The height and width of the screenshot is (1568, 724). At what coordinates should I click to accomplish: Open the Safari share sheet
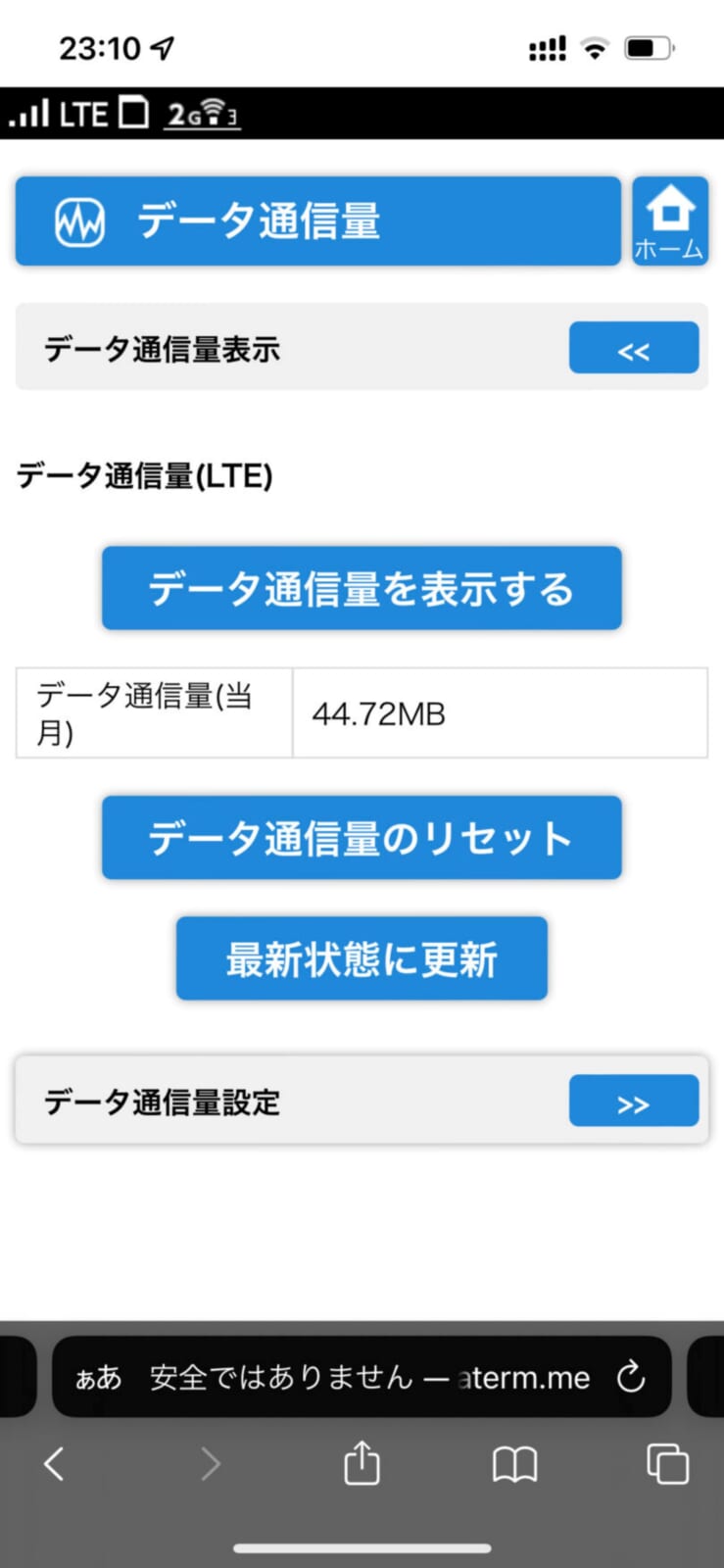362,1463
